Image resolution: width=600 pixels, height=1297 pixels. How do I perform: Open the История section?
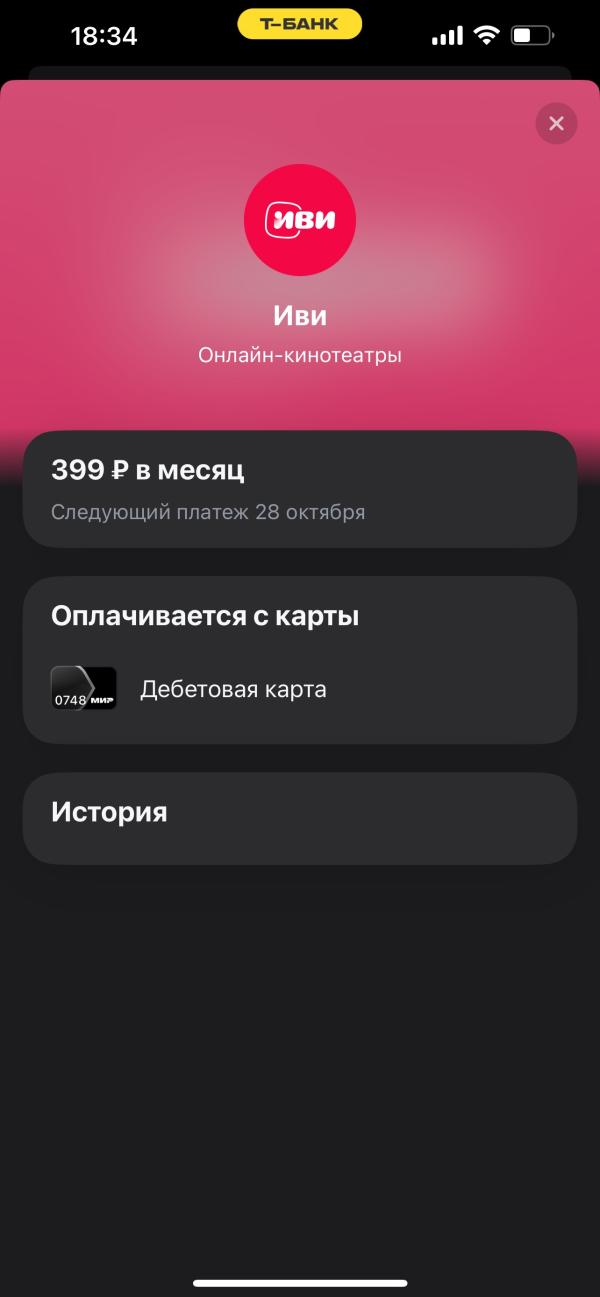(300, 818)
